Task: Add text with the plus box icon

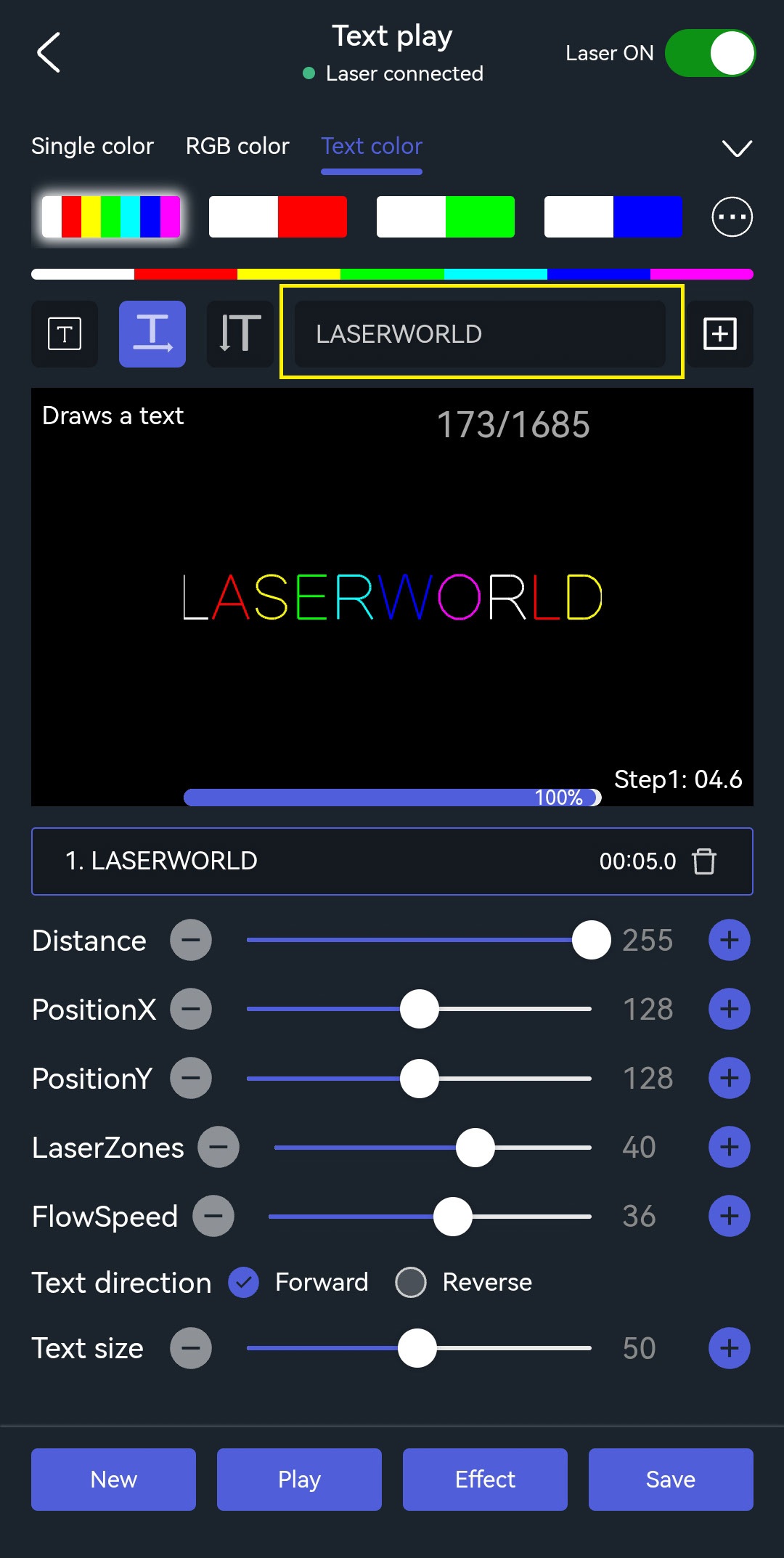Action: 719,334
